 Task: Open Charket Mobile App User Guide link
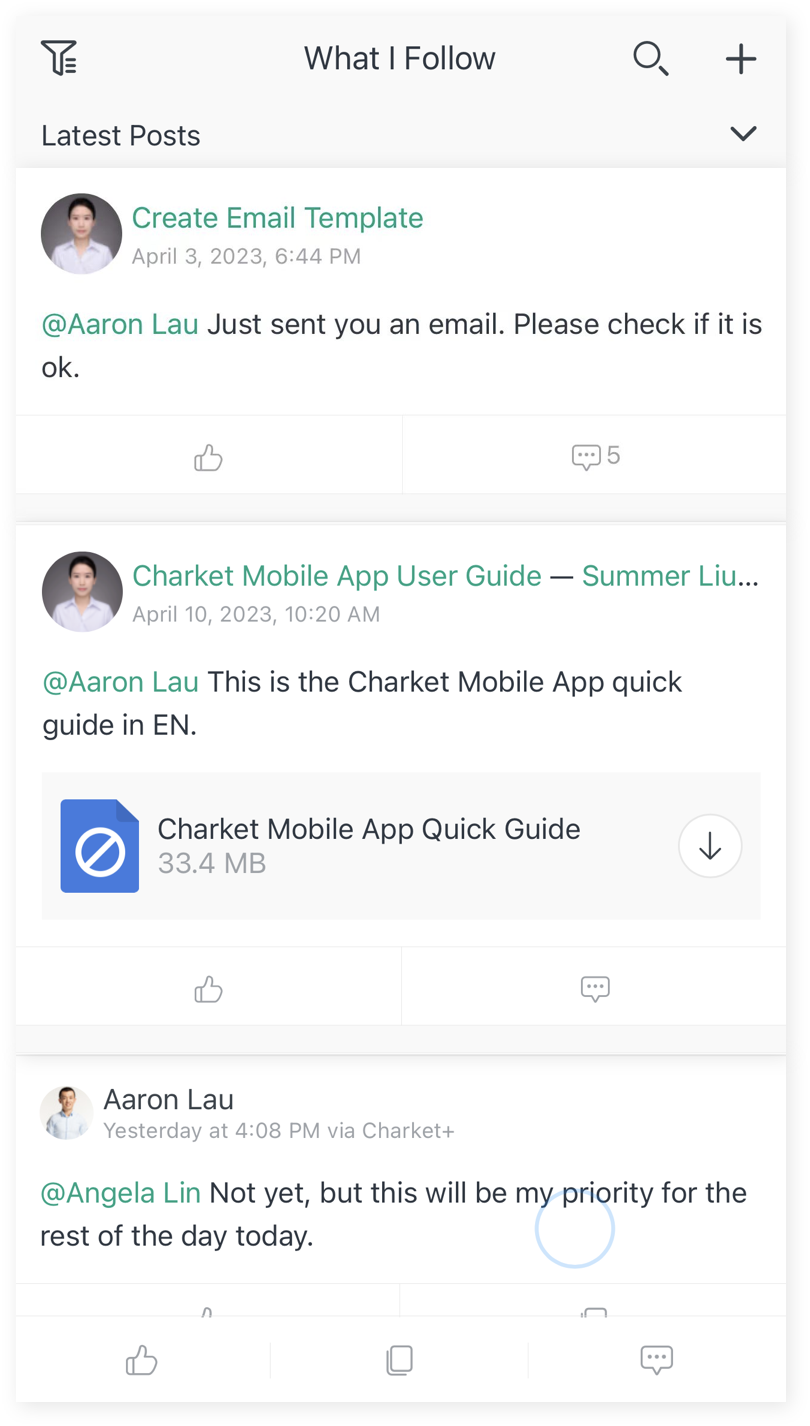click(x=337, y=576)
